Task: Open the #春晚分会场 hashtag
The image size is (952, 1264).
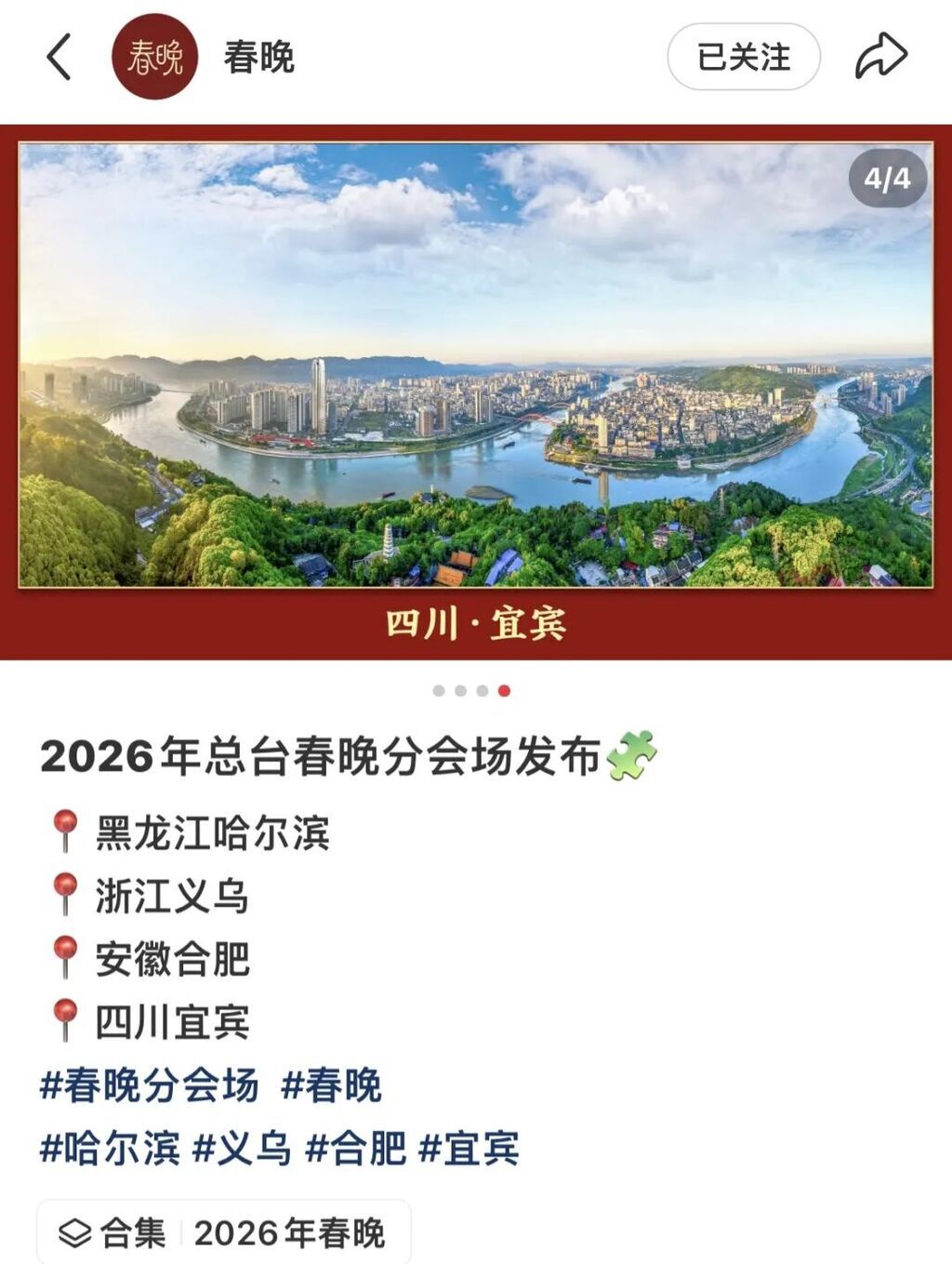Action: pos(149,1085)
